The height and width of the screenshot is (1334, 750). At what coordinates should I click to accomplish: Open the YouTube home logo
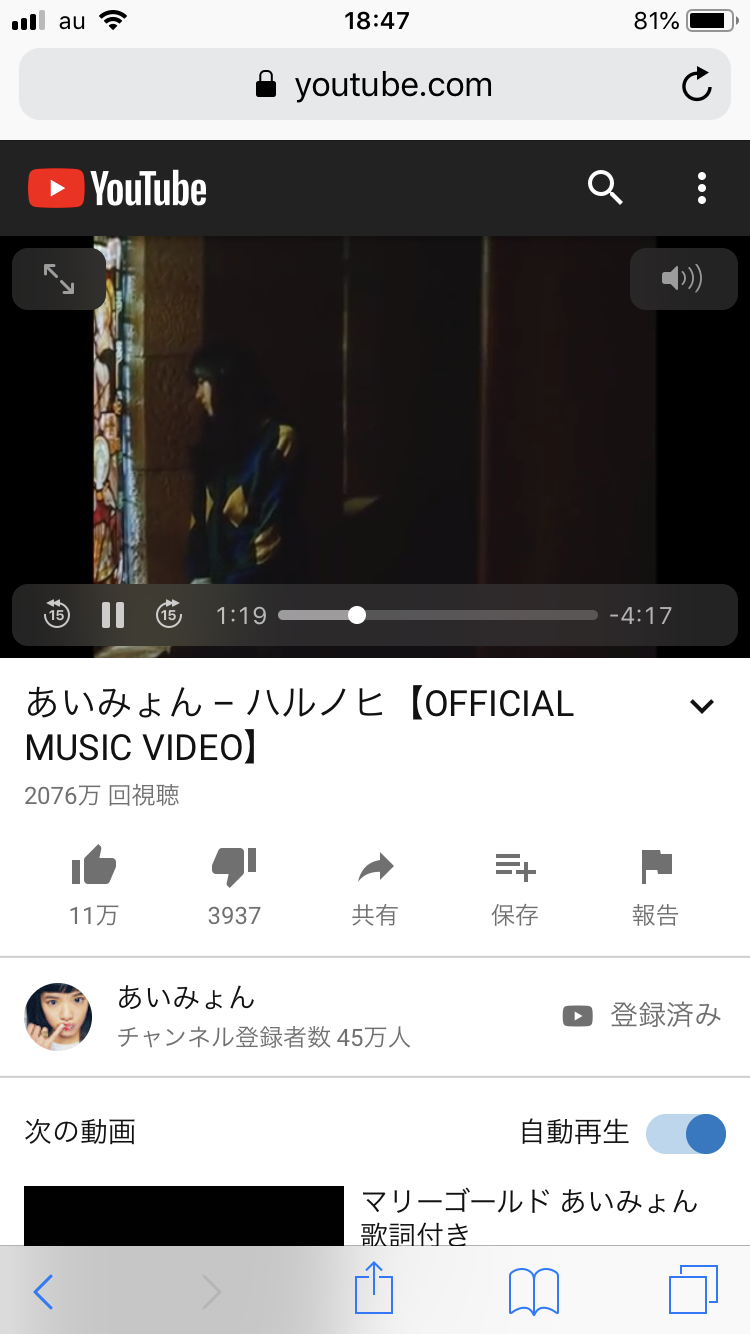tap(117, 188)
